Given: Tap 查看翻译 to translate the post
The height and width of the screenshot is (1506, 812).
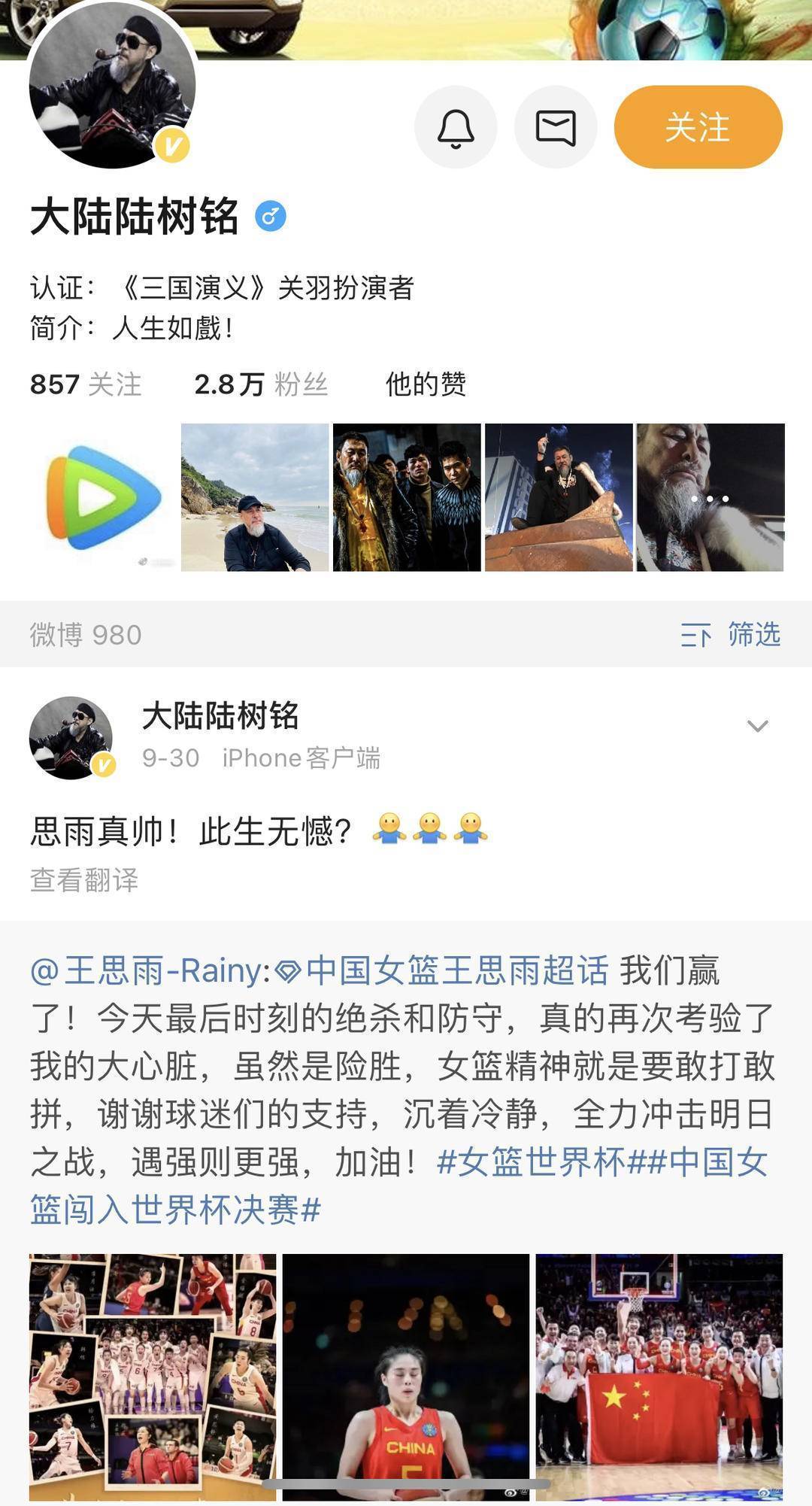Looking at the screenshot, I should point(84,880).
